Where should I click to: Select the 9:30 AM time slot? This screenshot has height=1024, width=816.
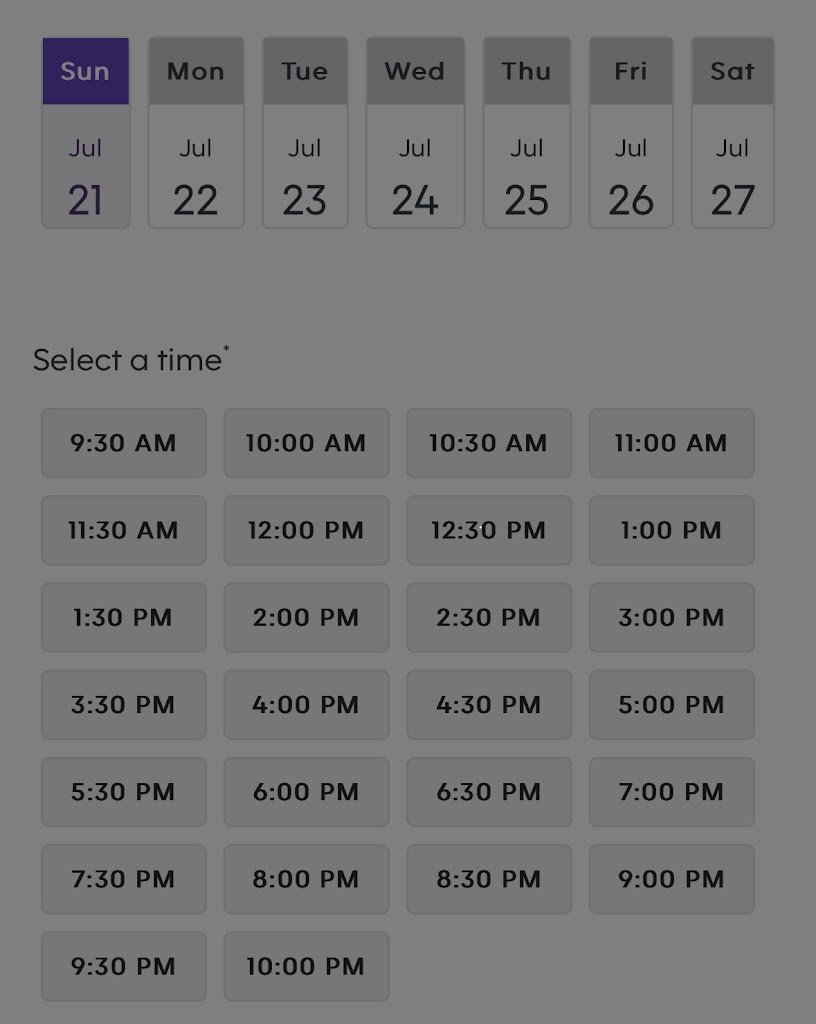pos(123,443)
